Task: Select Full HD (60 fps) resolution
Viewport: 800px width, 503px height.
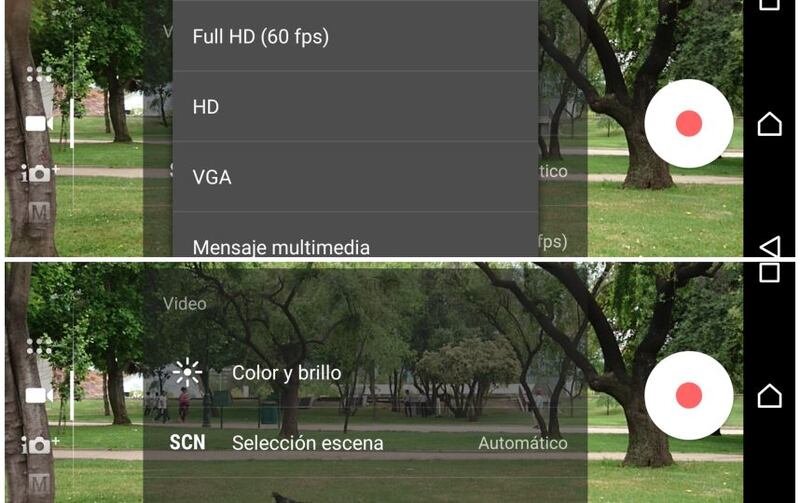Action: point(260,37)
